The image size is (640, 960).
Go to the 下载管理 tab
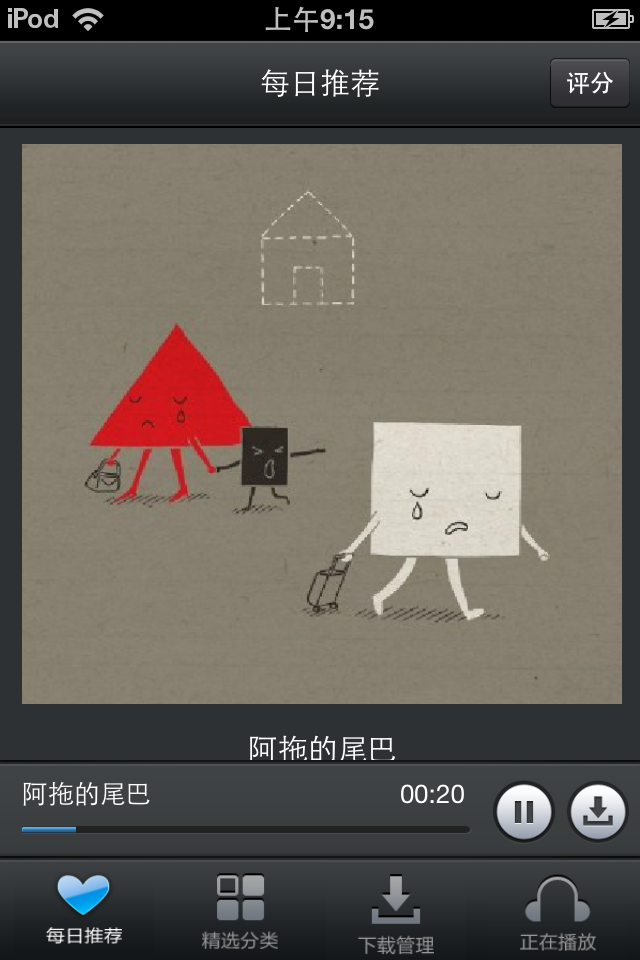[x=396, y=912]
